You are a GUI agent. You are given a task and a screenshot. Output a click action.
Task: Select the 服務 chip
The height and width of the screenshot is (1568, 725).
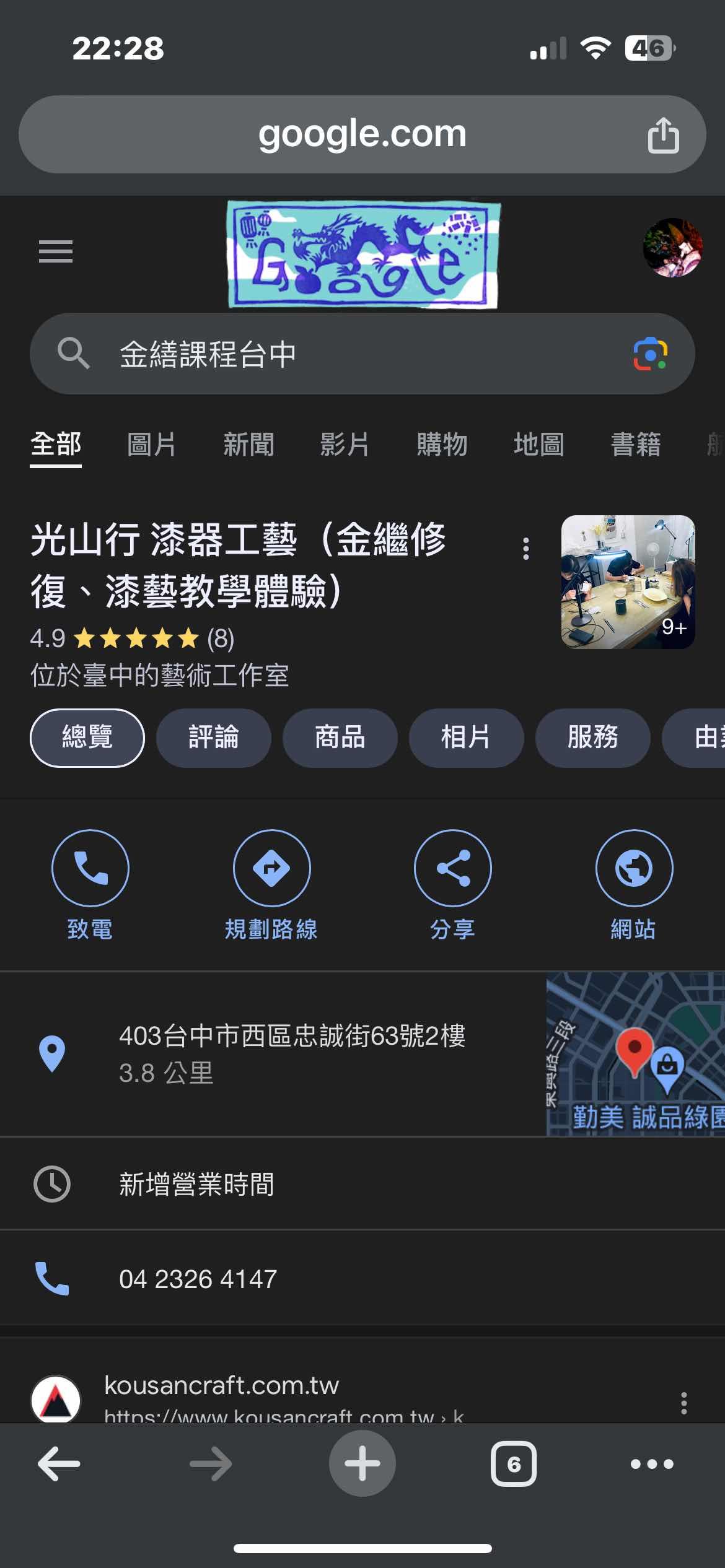click(x=592, y=738)
